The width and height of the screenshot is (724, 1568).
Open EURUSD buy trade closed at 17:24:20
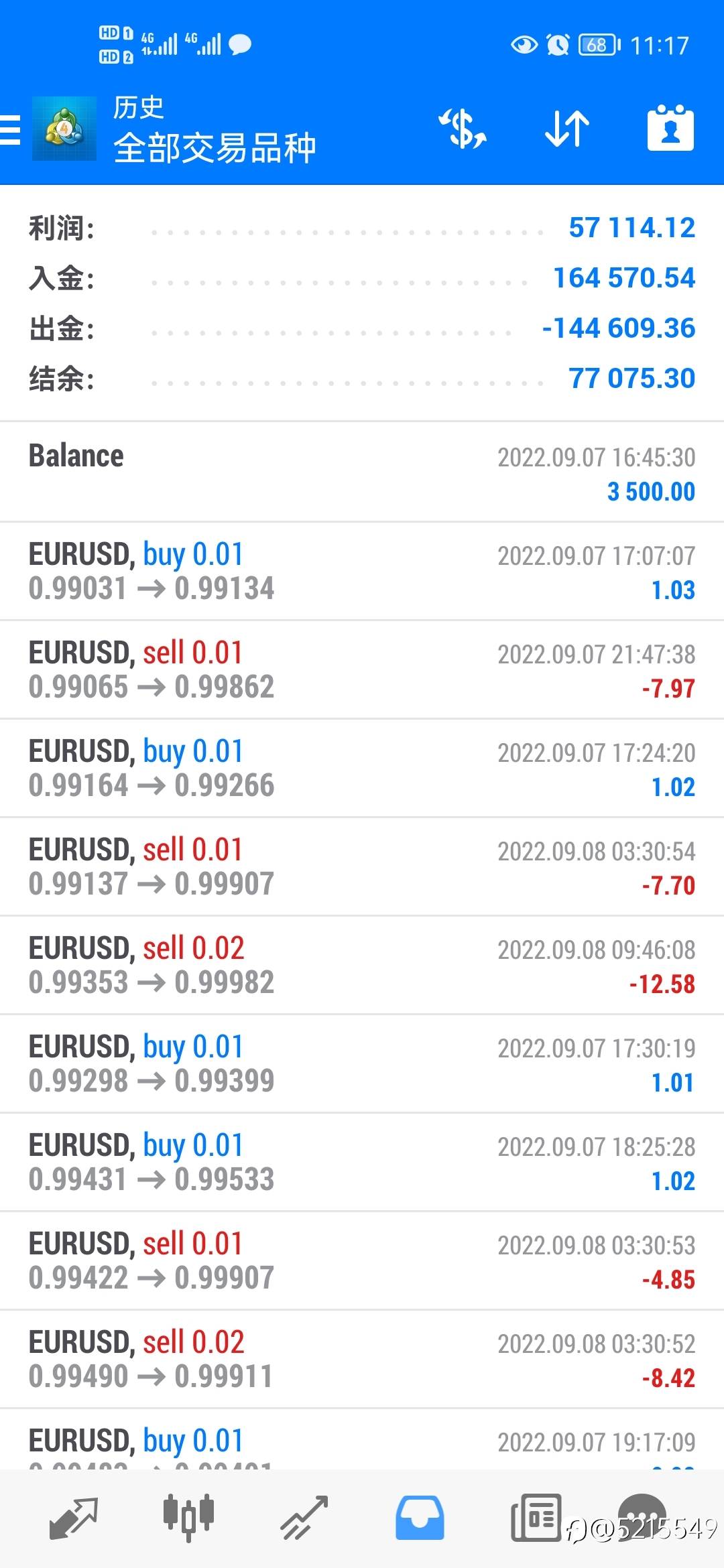[x=362, y=768]
